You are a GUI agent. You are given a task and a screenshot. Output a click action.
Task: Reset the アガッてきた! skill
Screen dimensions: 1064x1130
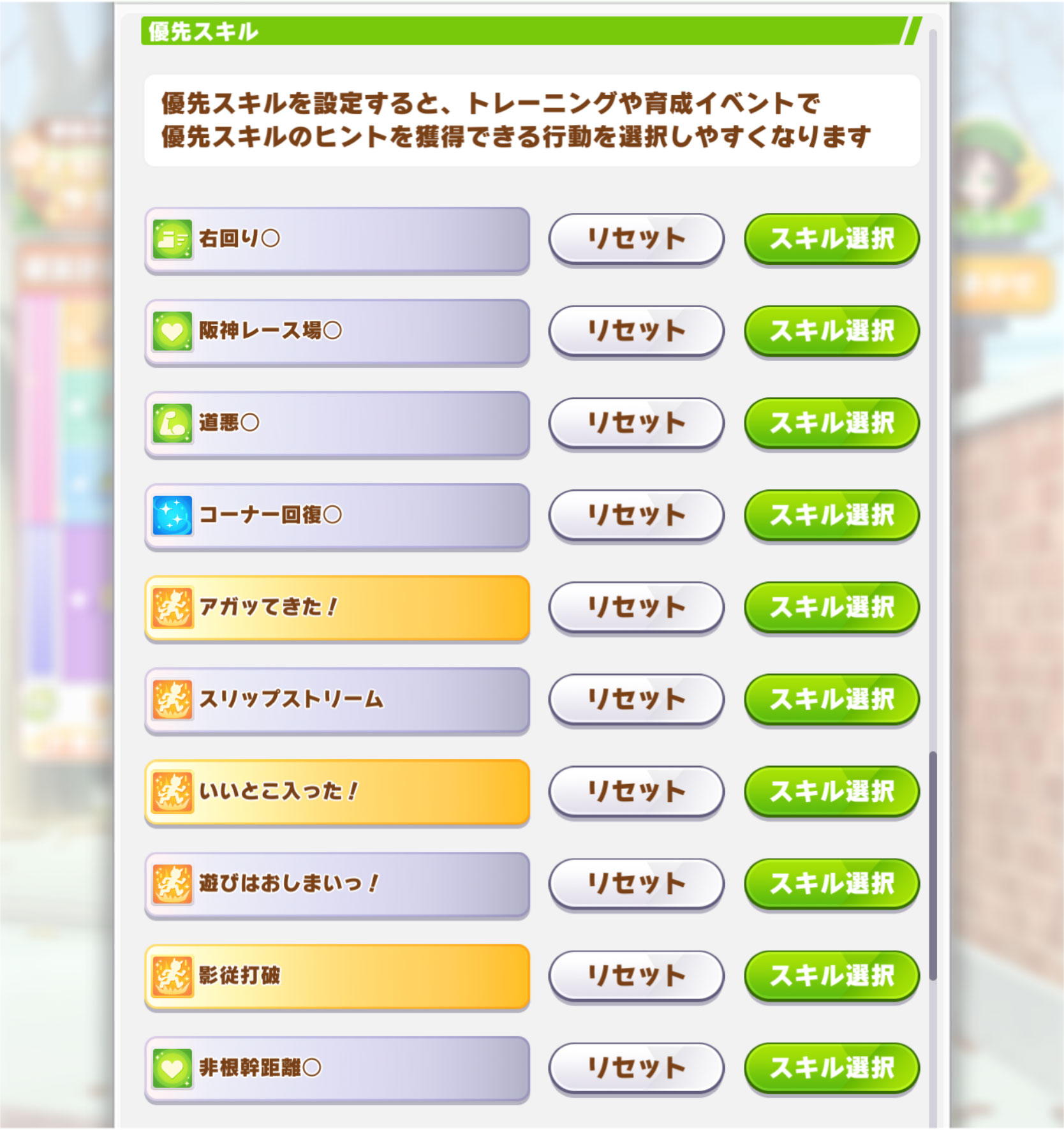pos(636,607)
